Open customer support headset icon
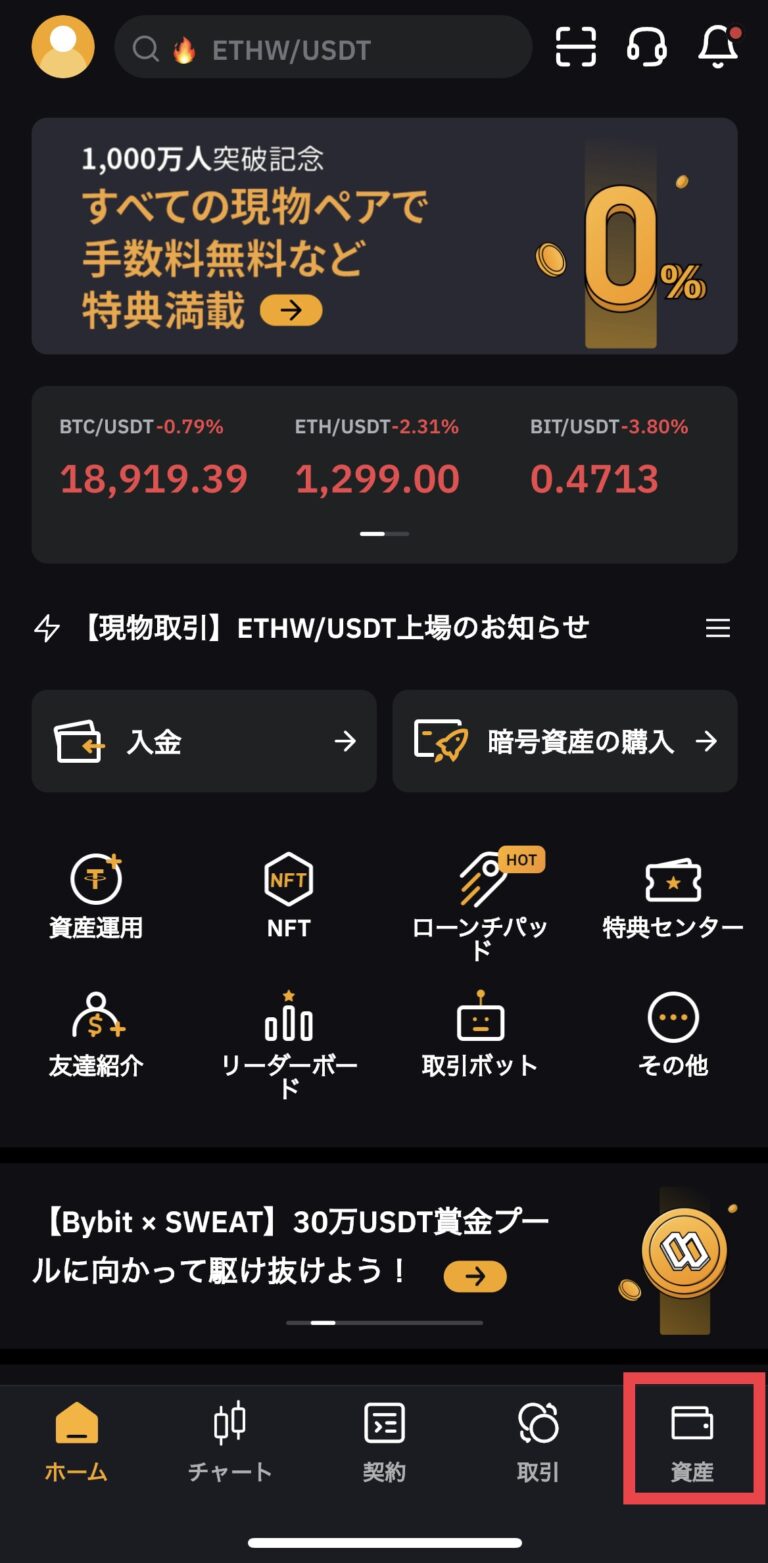The image size is (768, 1563). coord(646,47)
